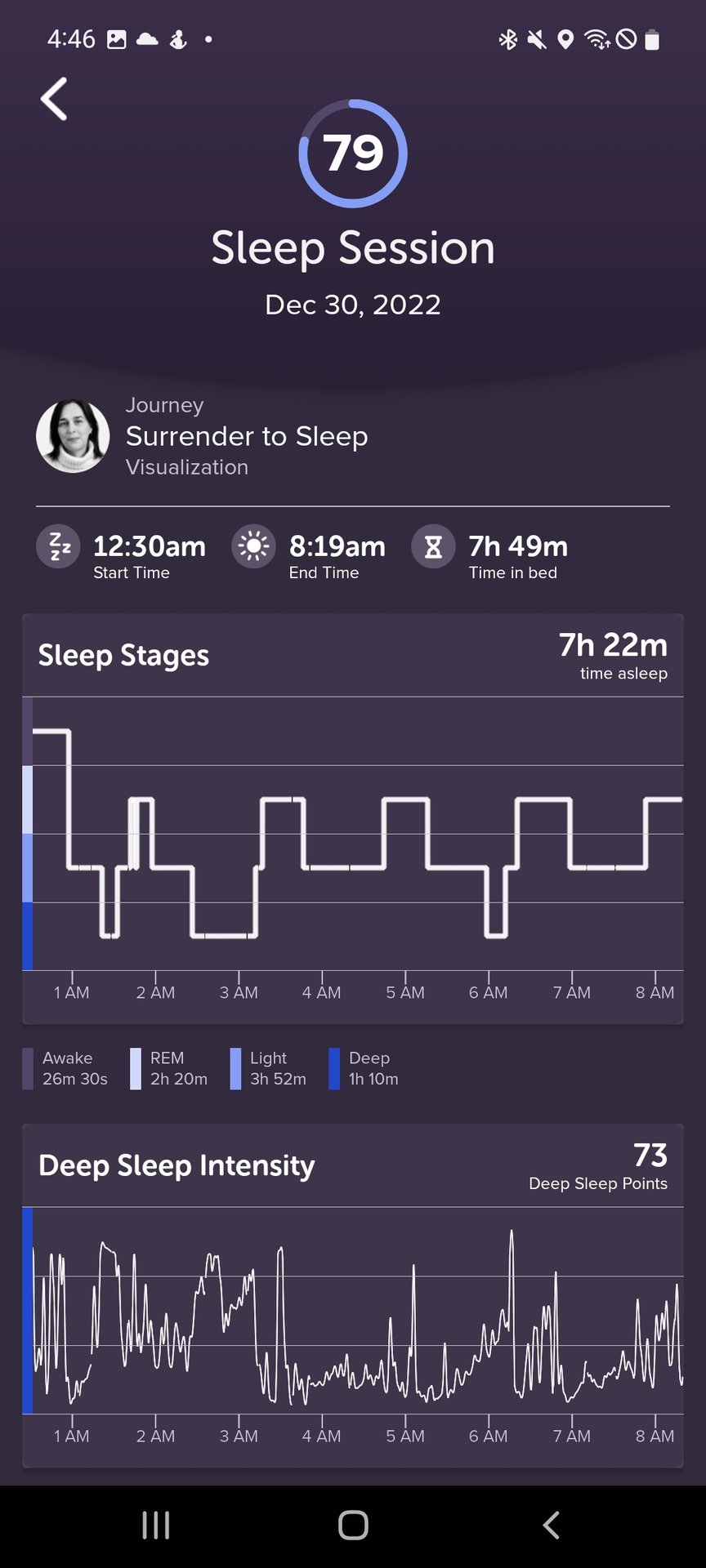This screenshot has height=1568, width=706.
Task: Open the Surrender to Sleep journey
Action: tap(246, 436)
